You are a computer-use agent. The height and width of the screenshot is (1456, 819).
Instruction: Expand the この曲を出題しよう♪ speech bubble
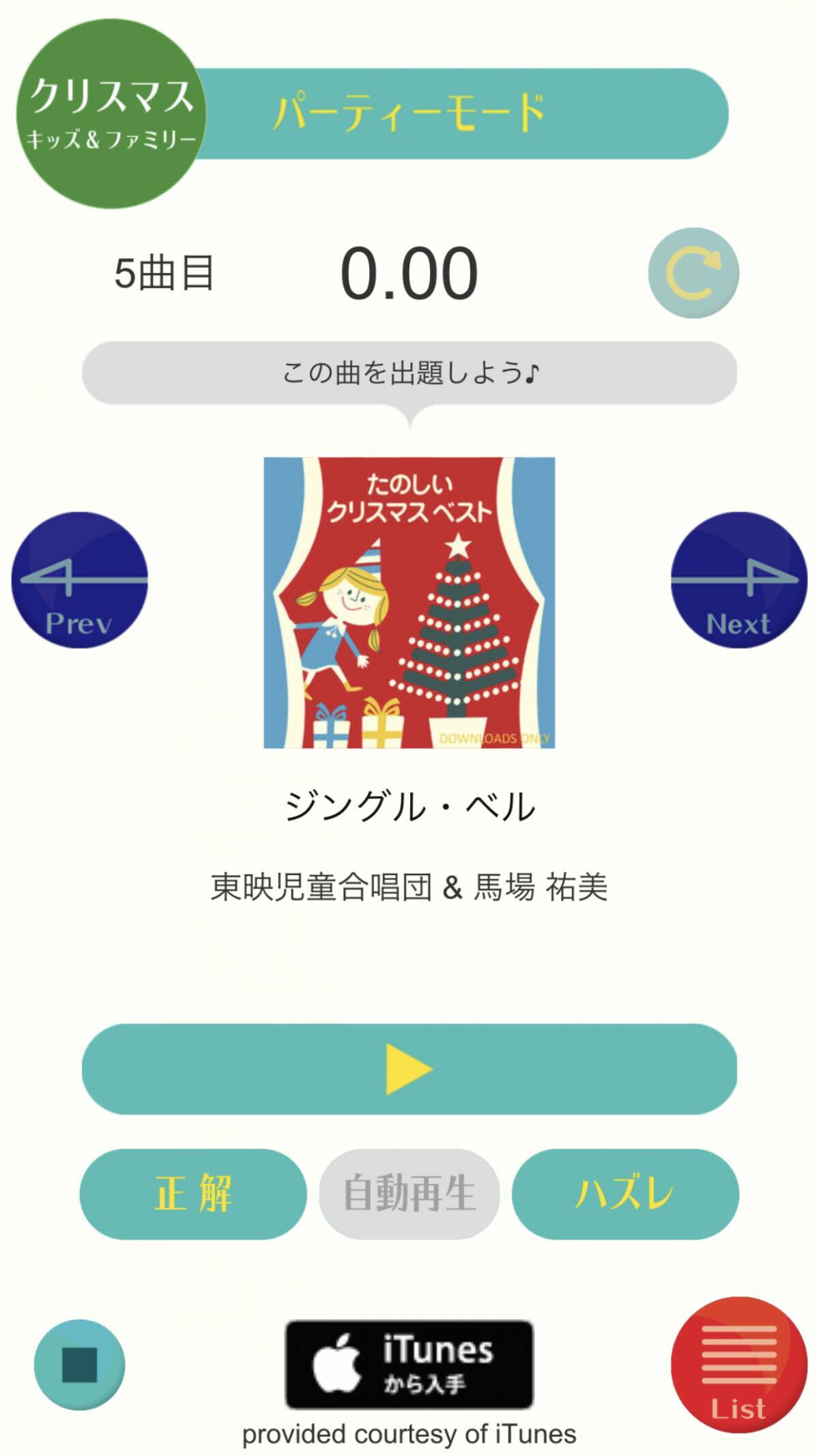pos(409,369)
